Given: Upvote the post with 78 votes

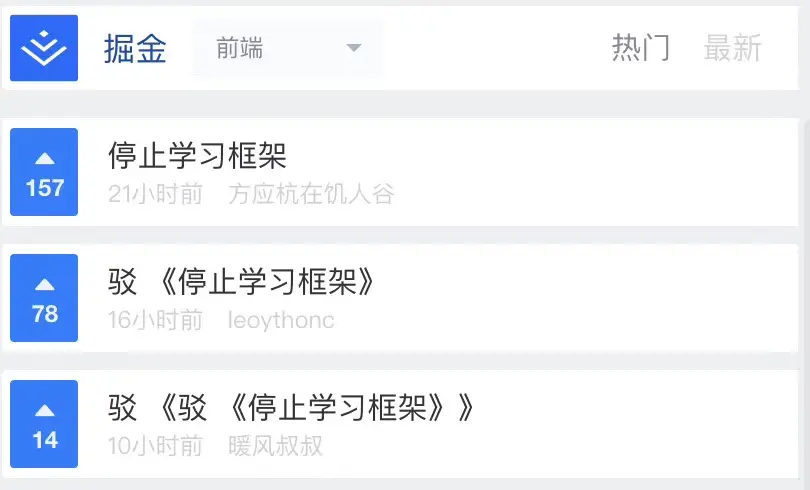Looking at the screenshot, I should tap(44, 299).
